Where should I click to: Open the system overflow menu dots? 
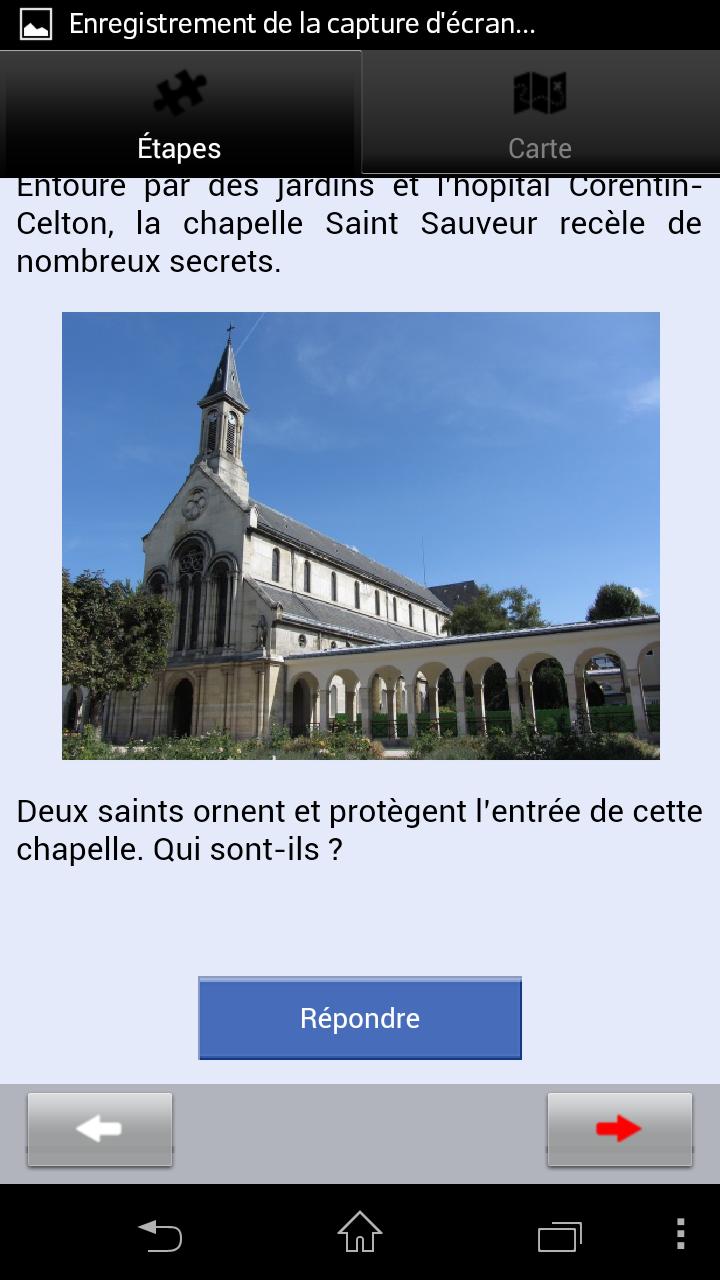coord(680,1233)
